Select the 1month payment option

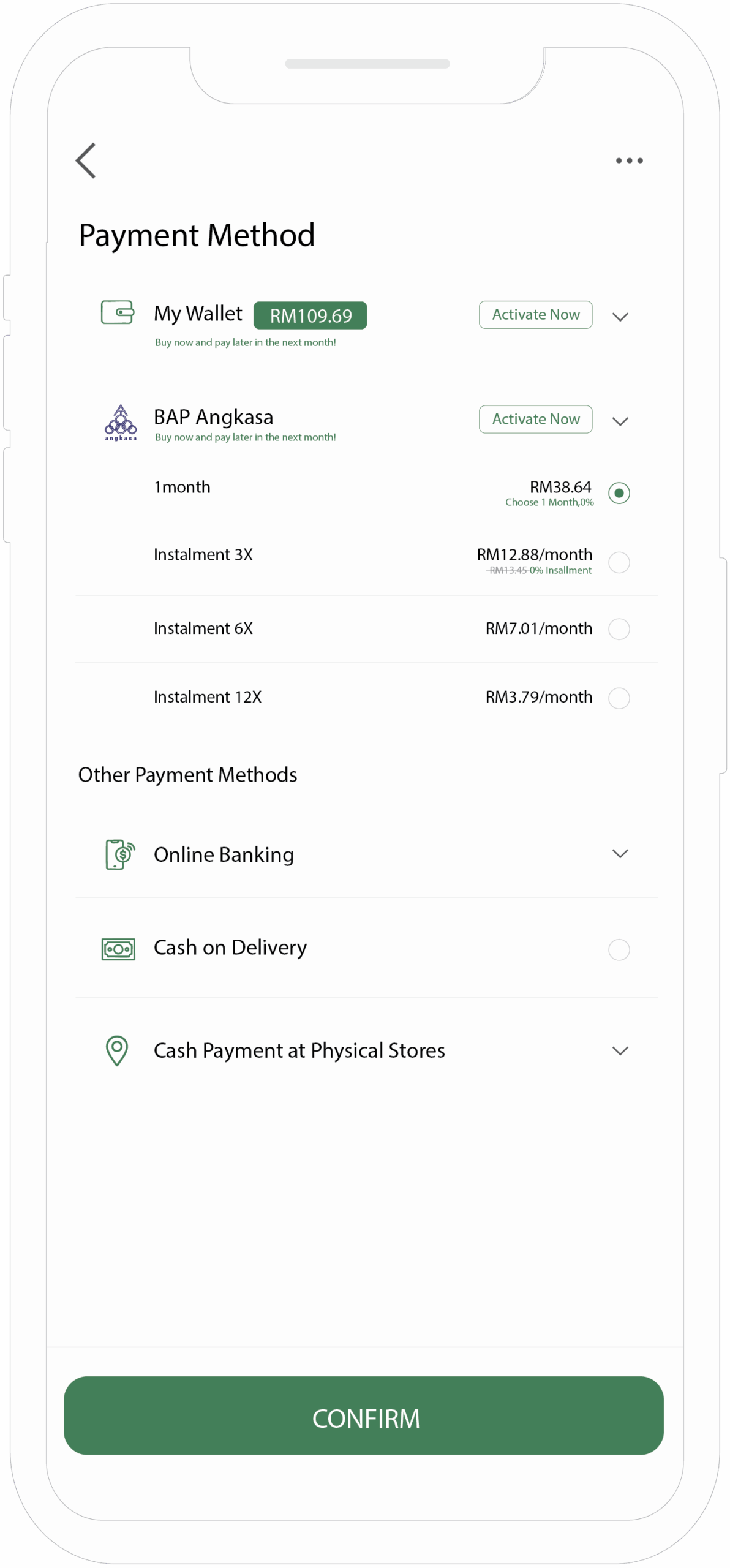coord(619,493)
